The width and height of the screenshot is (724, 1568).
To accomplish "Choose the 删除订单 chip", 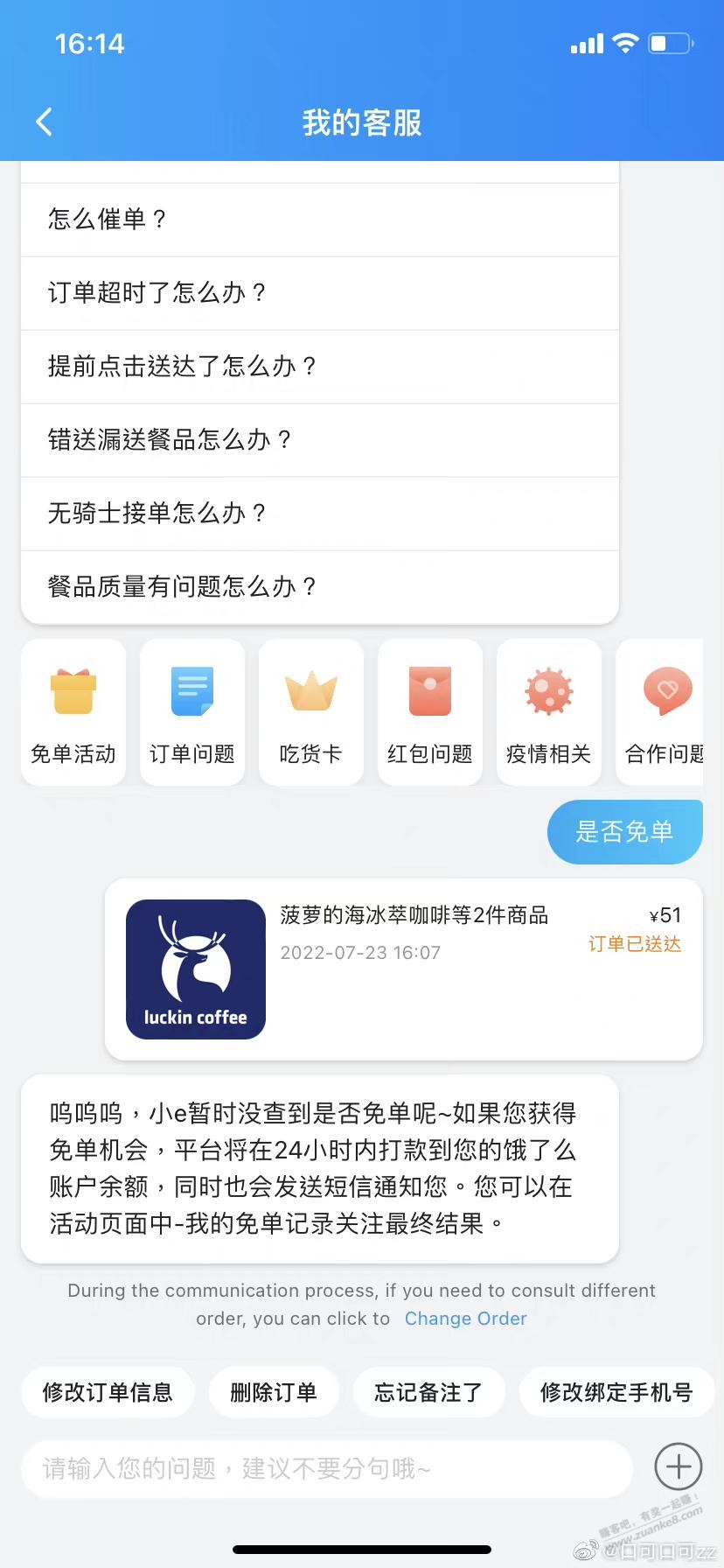I will pos(274,1392).
